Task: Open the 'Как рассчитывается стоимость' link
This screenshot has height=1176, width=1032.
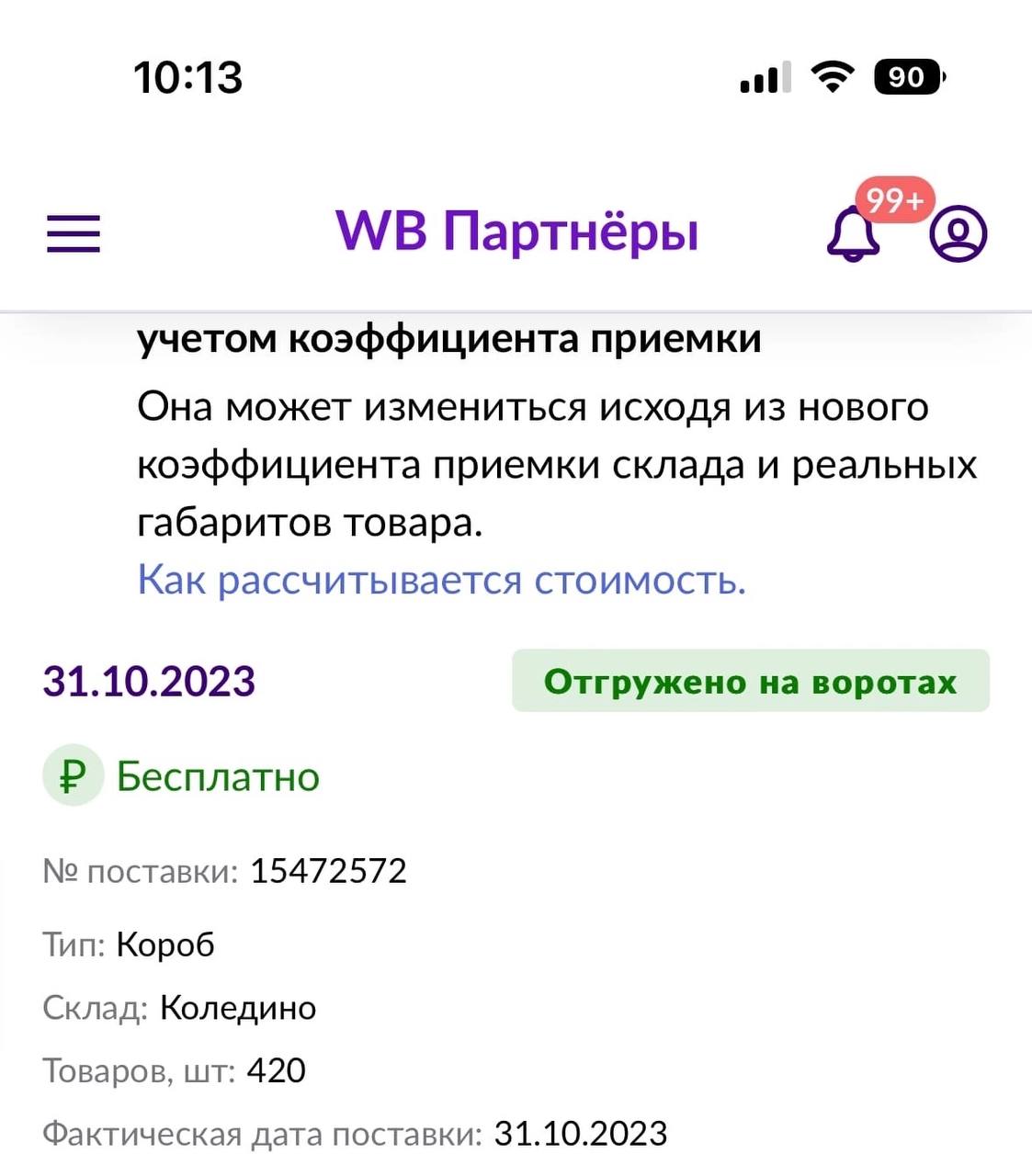Action: (x=441, y=581)
